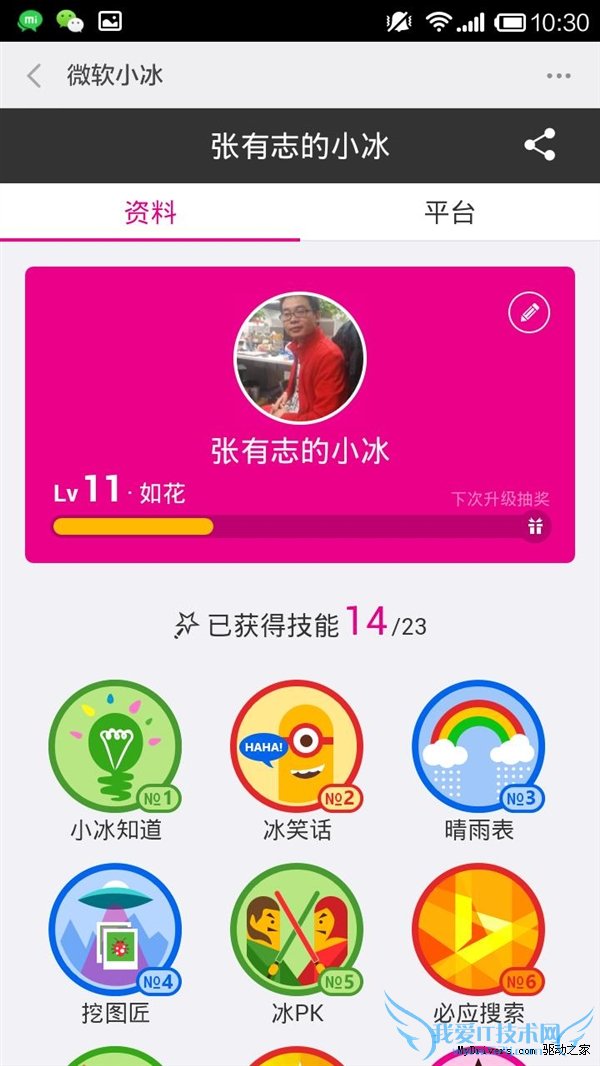600x1066 pixels.
Task: Open the upgrade lottery gift icon
Action: [x=535, y=527]
